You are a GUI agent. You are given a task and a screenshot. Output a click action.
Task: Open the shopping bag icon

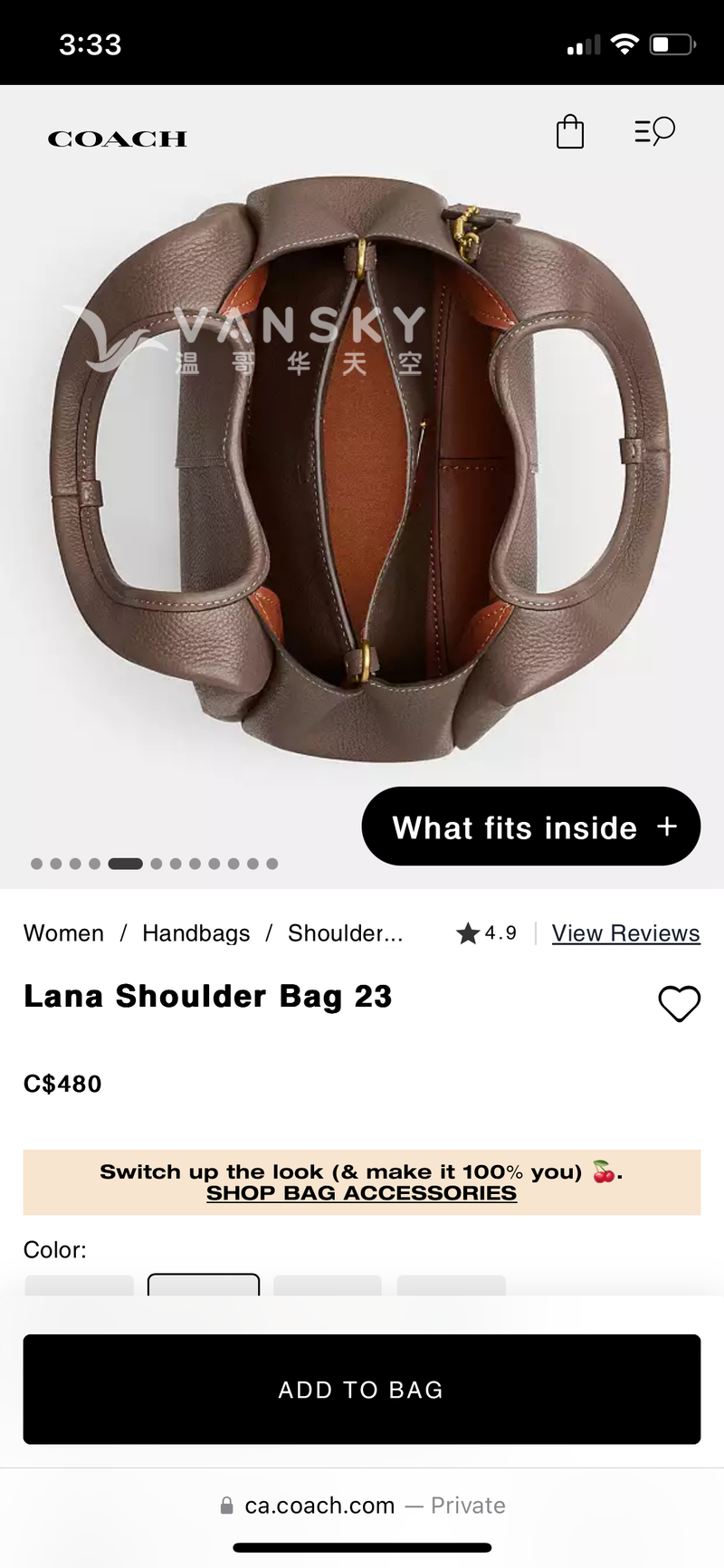pyautogui.click(x=569, y=132)
